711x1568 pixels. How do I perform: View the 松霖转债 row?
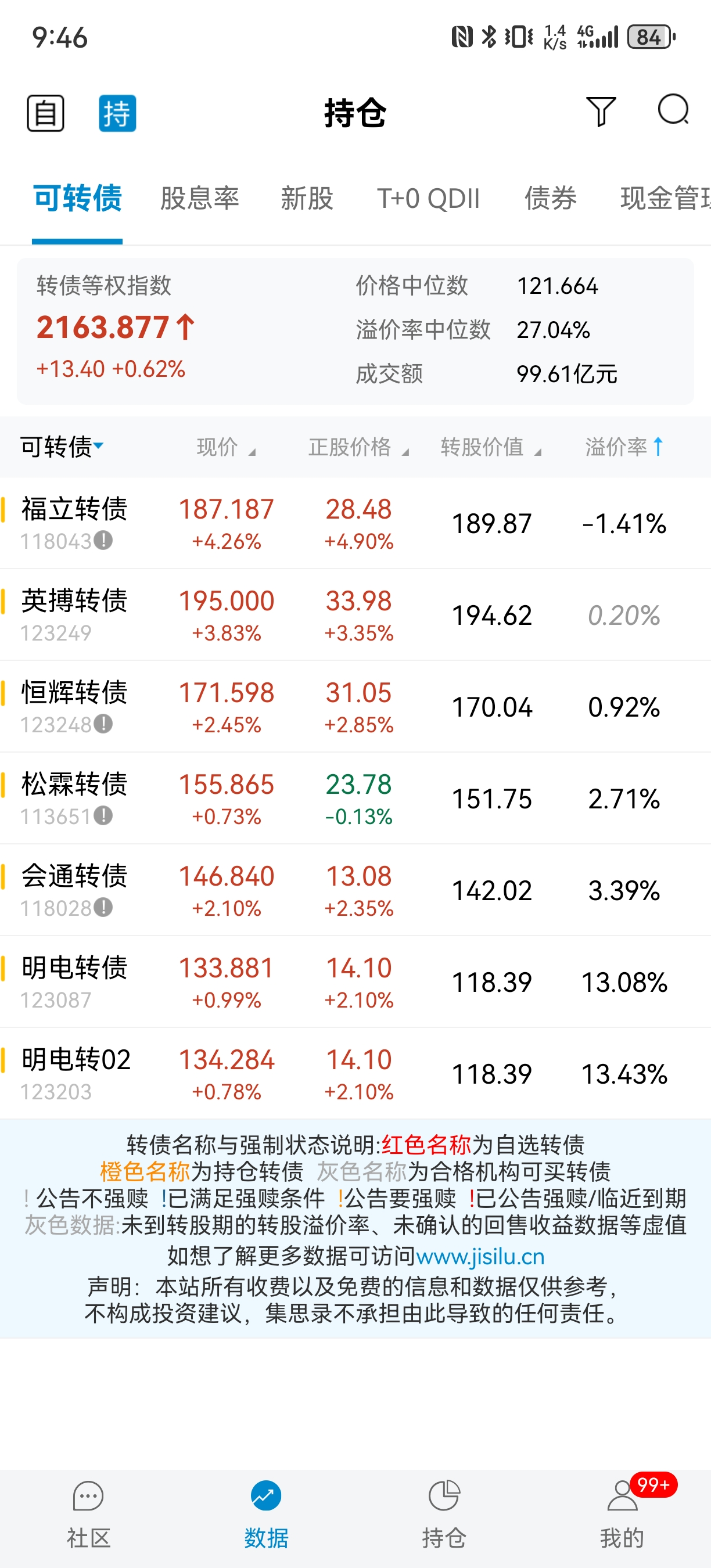point(355,799)
